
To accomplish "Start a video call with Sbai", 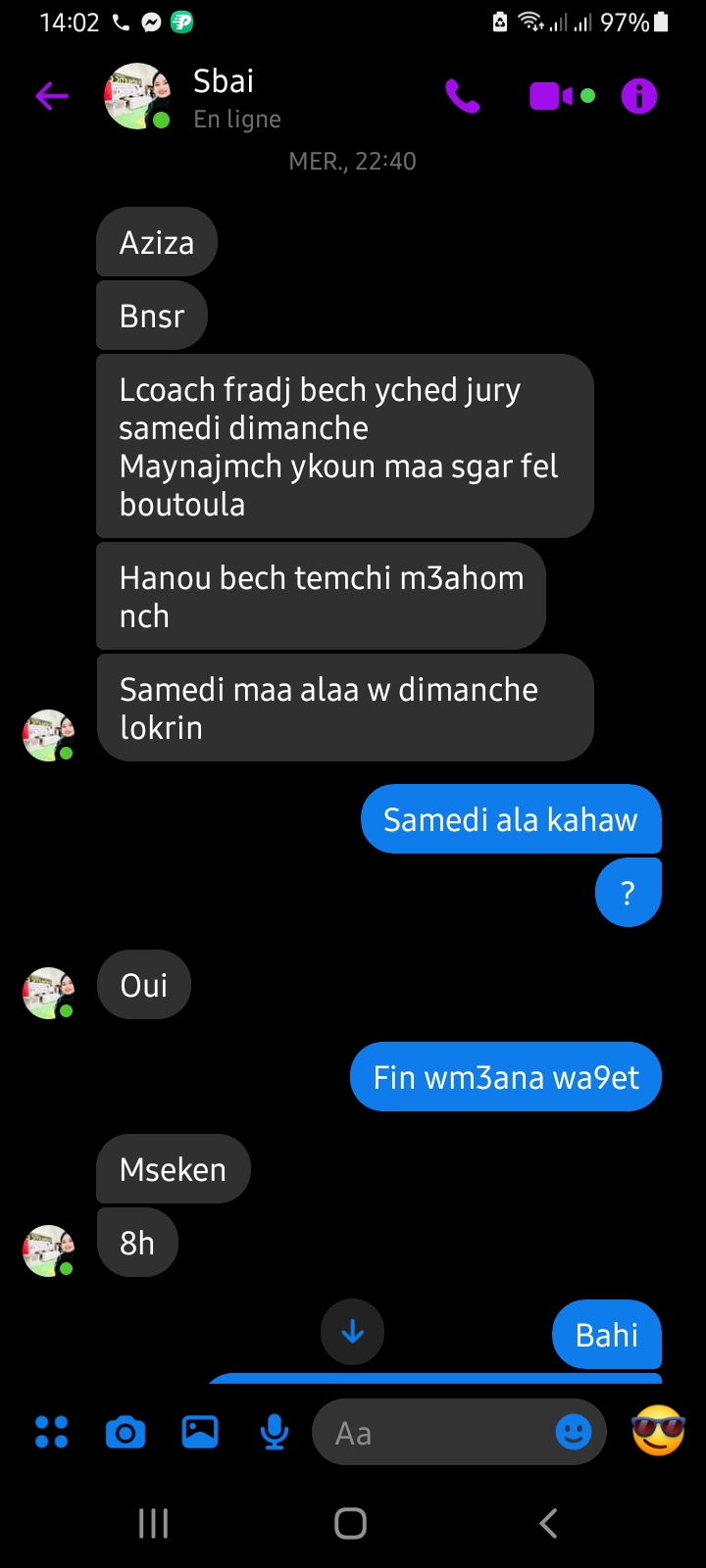I will [x=552, y=96].
